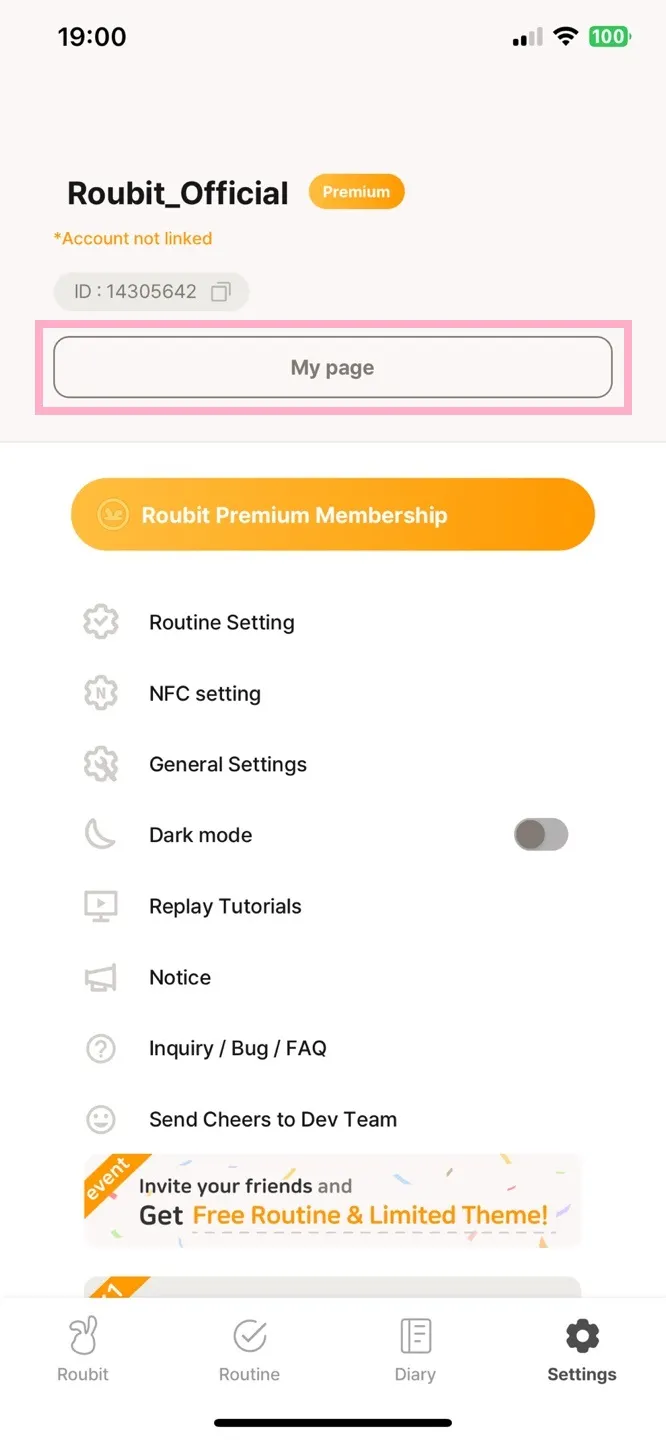Switch to the Roubit tab
666x1440 pixels.
(x=83, y=1349)
